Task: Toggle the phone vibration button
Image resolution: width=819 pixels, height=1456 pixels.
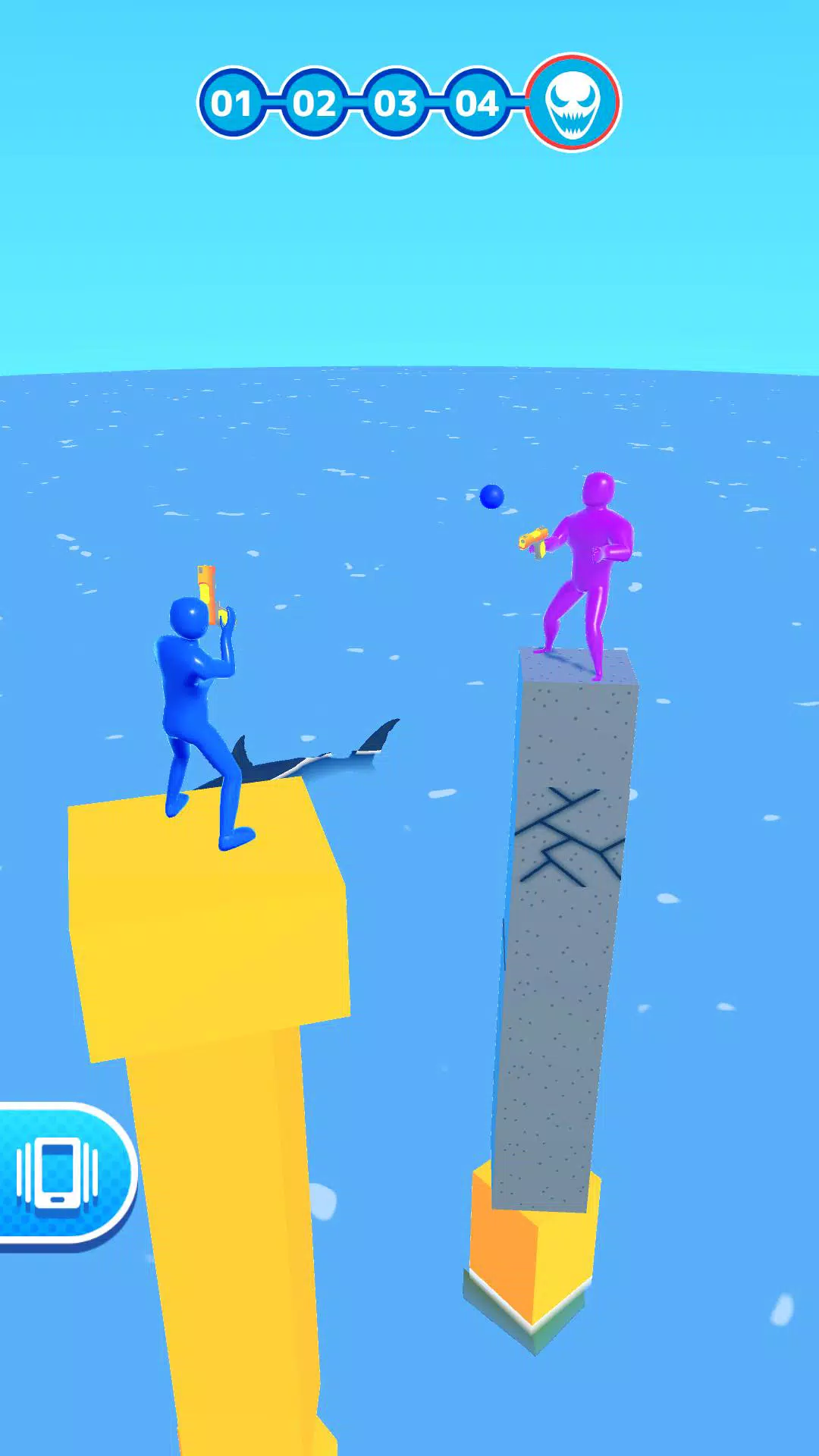Action: click(x=59, y=1172)
